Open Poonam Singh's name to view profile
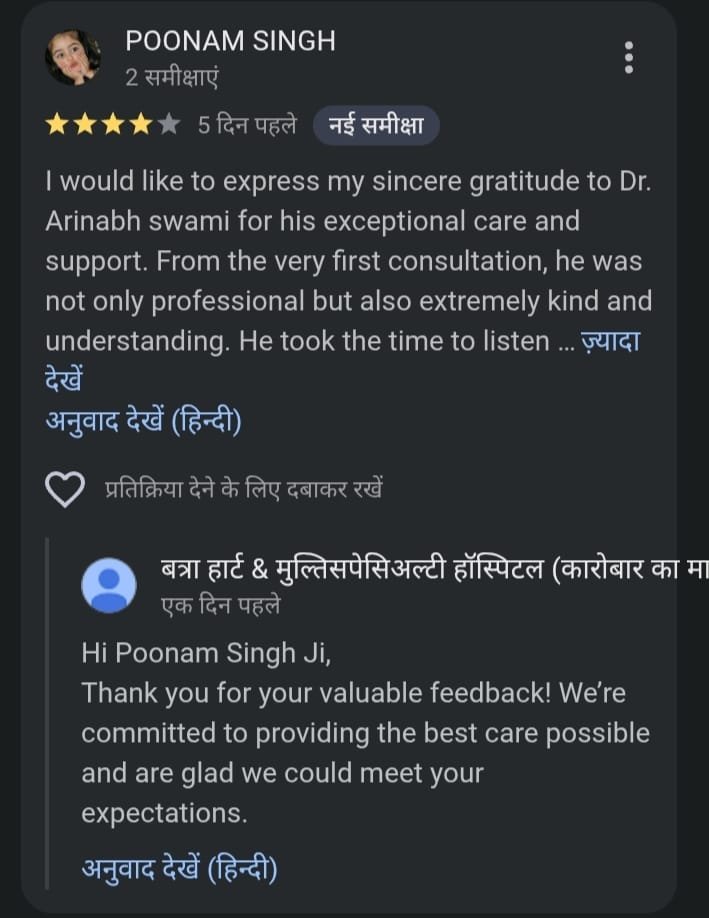 [x=230, y=41]
